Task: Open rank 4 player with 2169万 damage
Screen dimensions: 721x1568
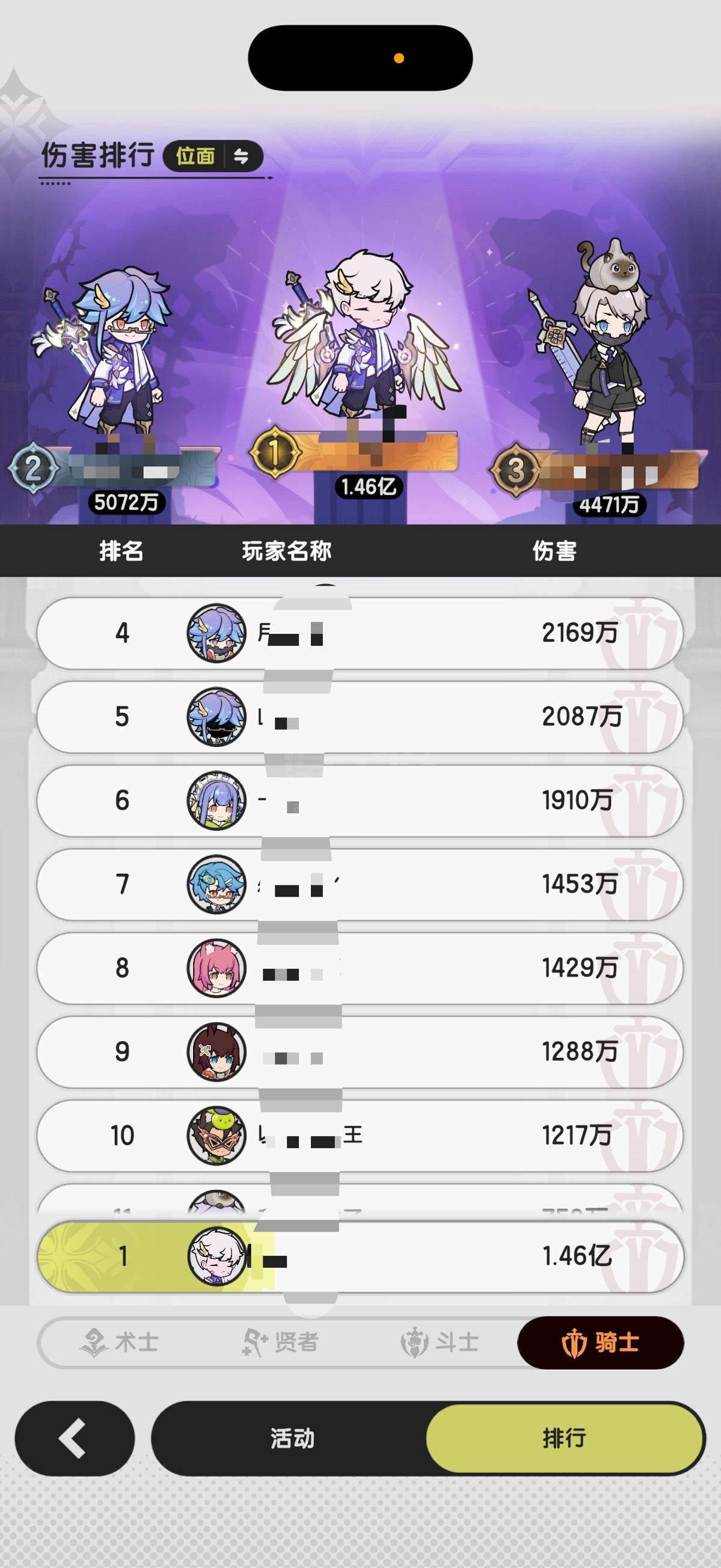Action: tap(360, 633)
